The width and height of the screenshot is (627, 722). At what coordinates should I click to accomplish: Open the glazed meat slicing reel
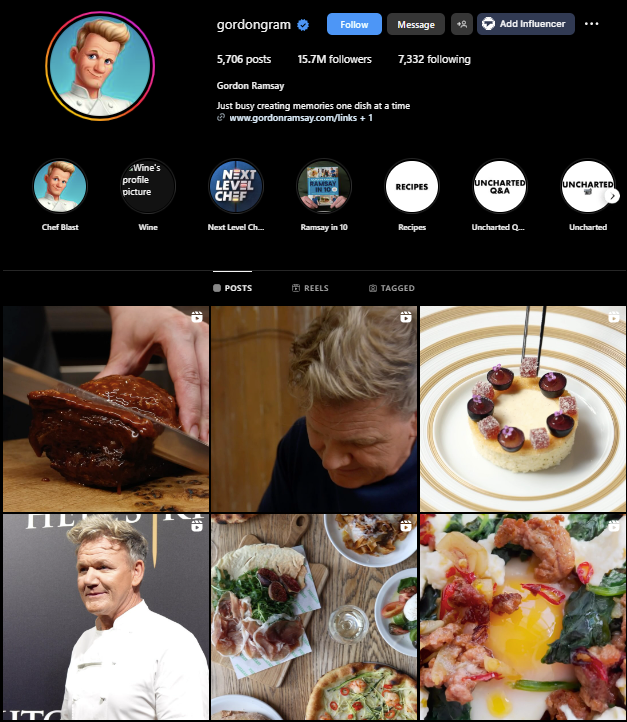(x=105, y=408)
